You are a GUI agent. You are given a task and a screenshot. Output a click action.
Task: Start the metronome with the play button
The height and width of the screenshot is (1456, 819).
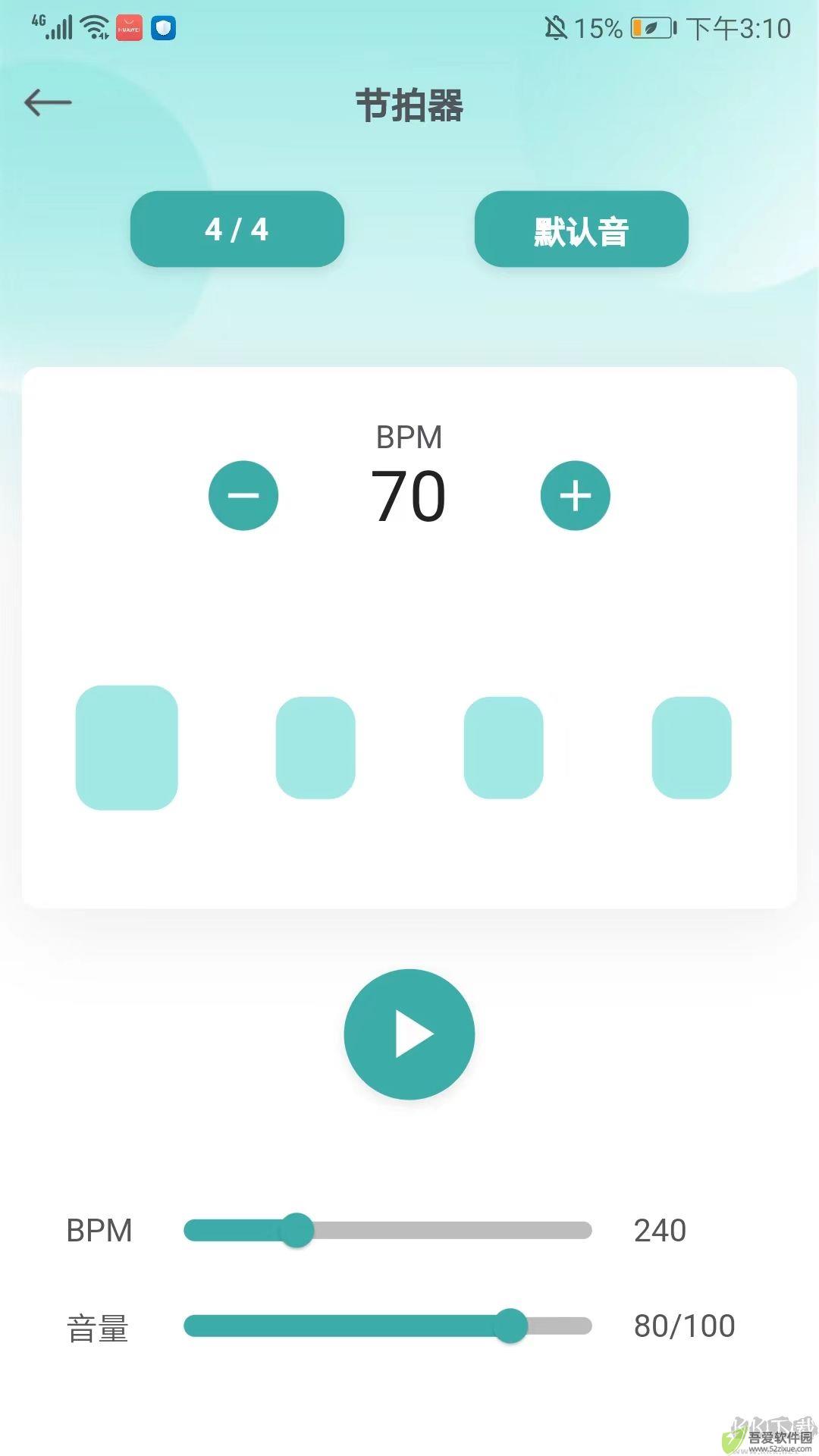(409, 1034)
